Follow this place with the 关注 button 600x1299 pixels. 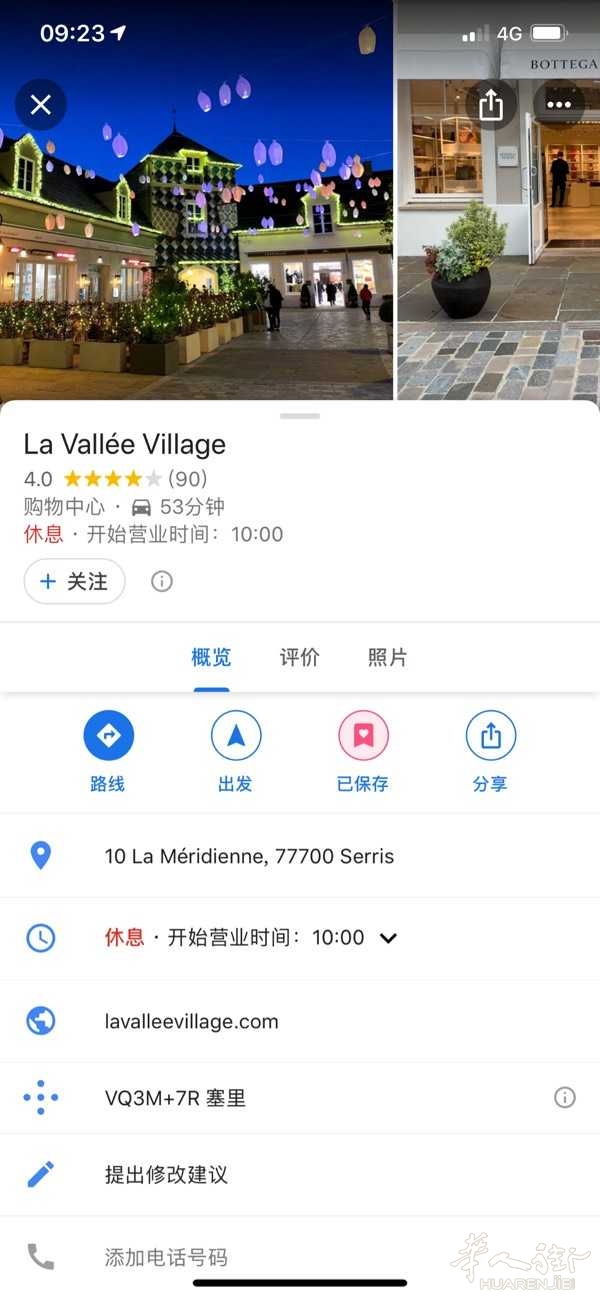[74, 581]
